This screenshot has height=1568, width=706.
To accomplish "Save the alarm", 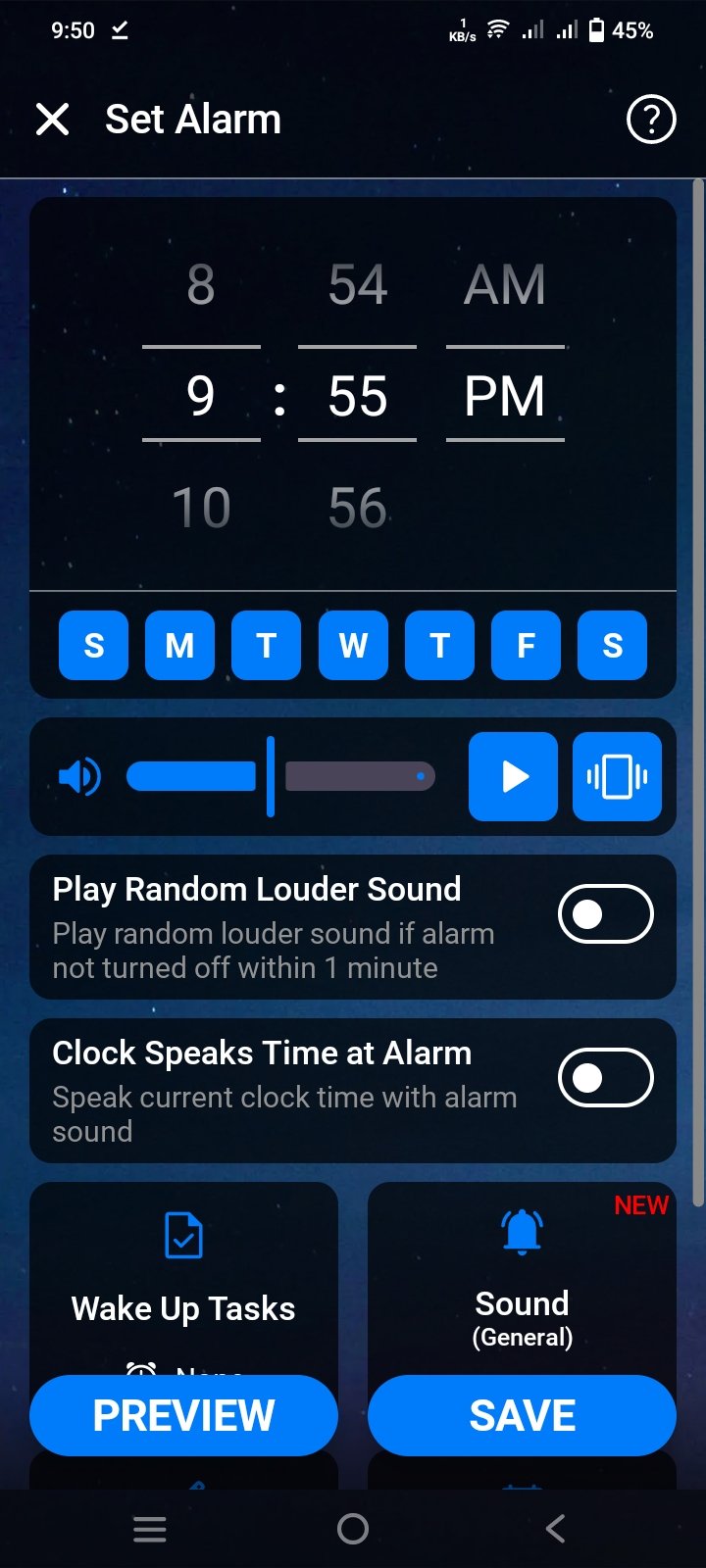I will coord(522,1415).
